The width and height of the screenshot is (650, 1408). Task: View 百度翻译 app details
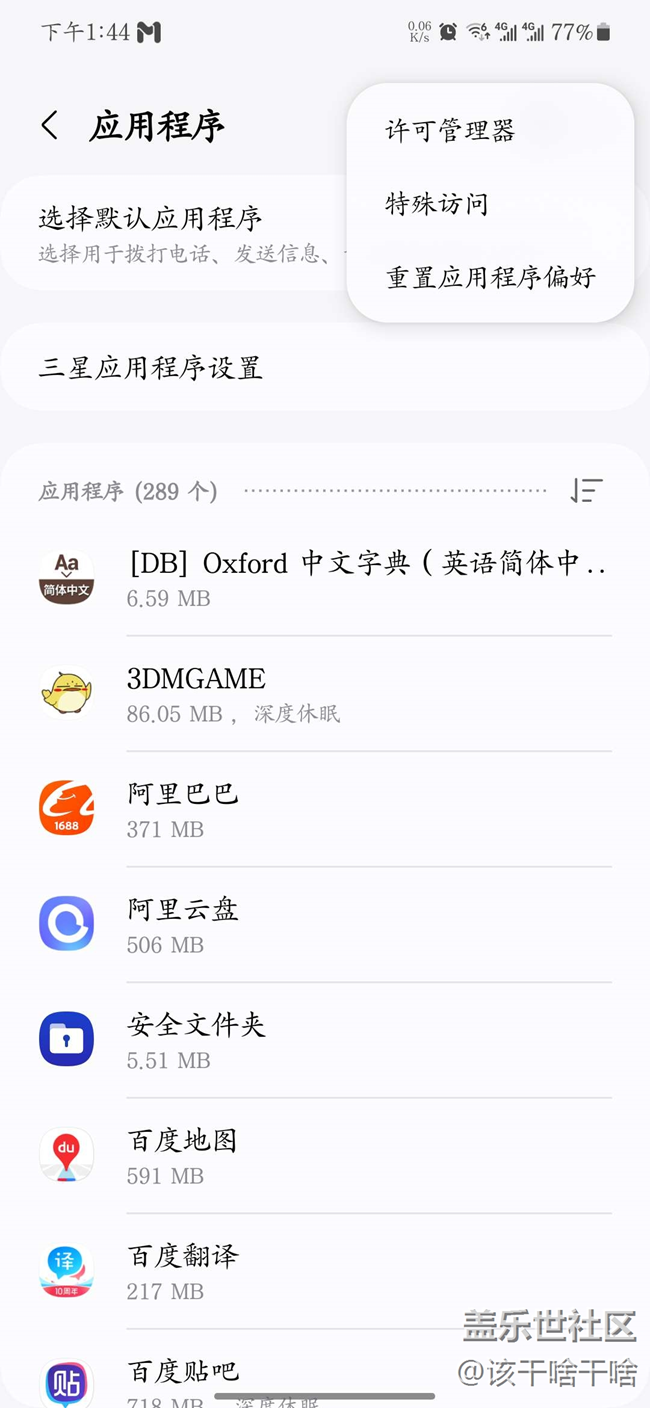pyautogui.click(x=325, y=1271)
